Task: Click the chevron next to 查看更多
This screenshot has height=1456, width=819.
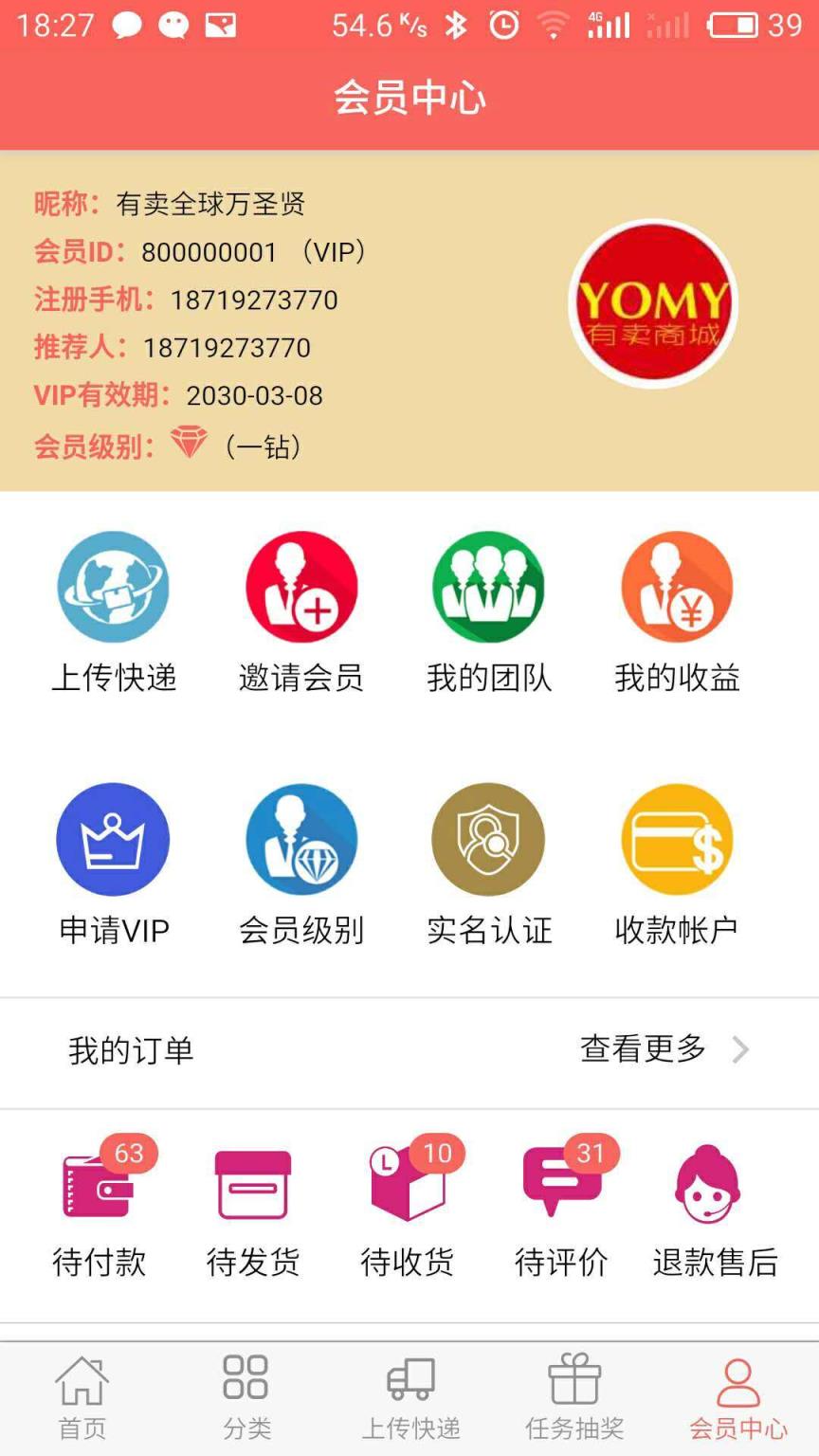Action: [x=743, y=1049]
